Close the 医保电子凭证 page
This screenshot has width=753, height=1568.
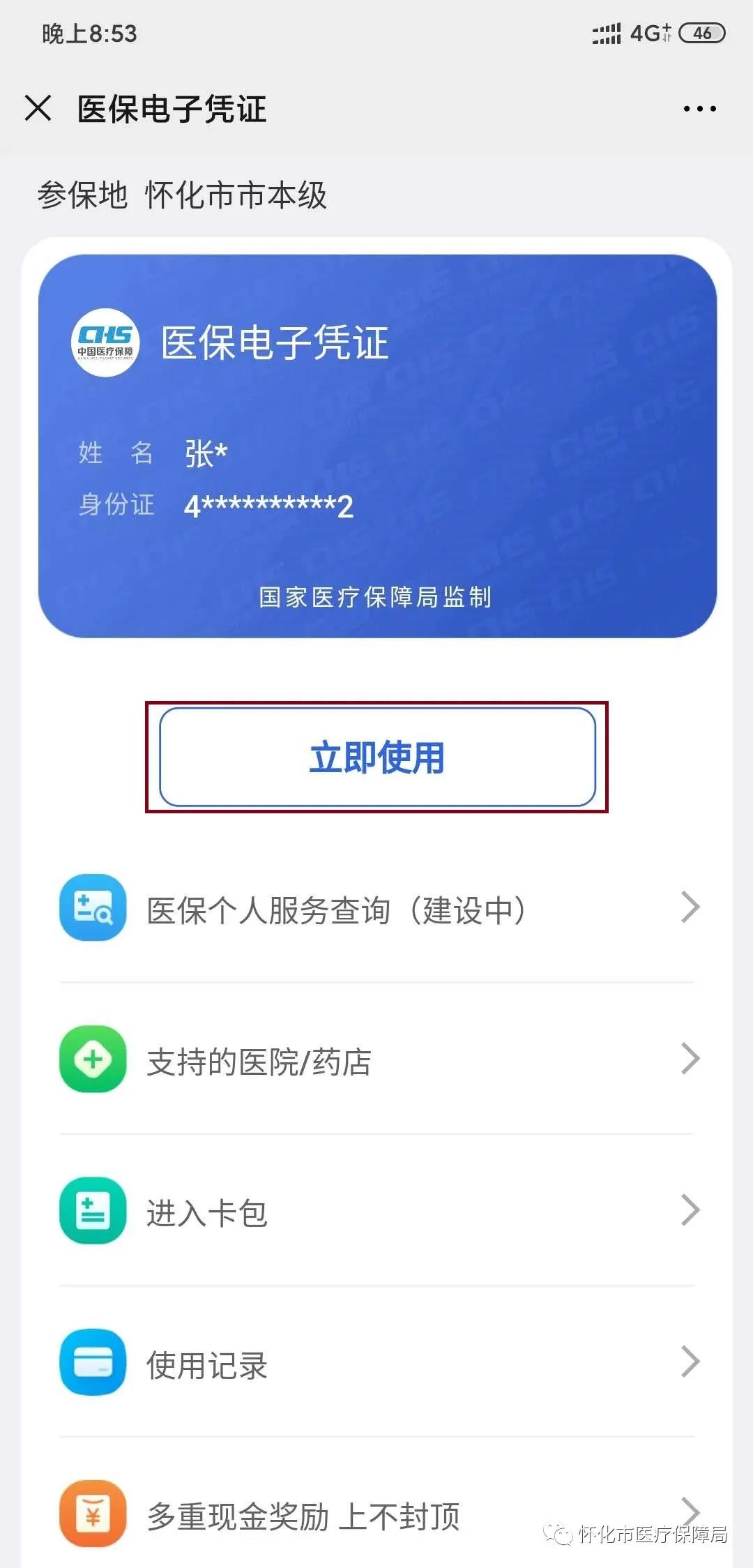38,109
